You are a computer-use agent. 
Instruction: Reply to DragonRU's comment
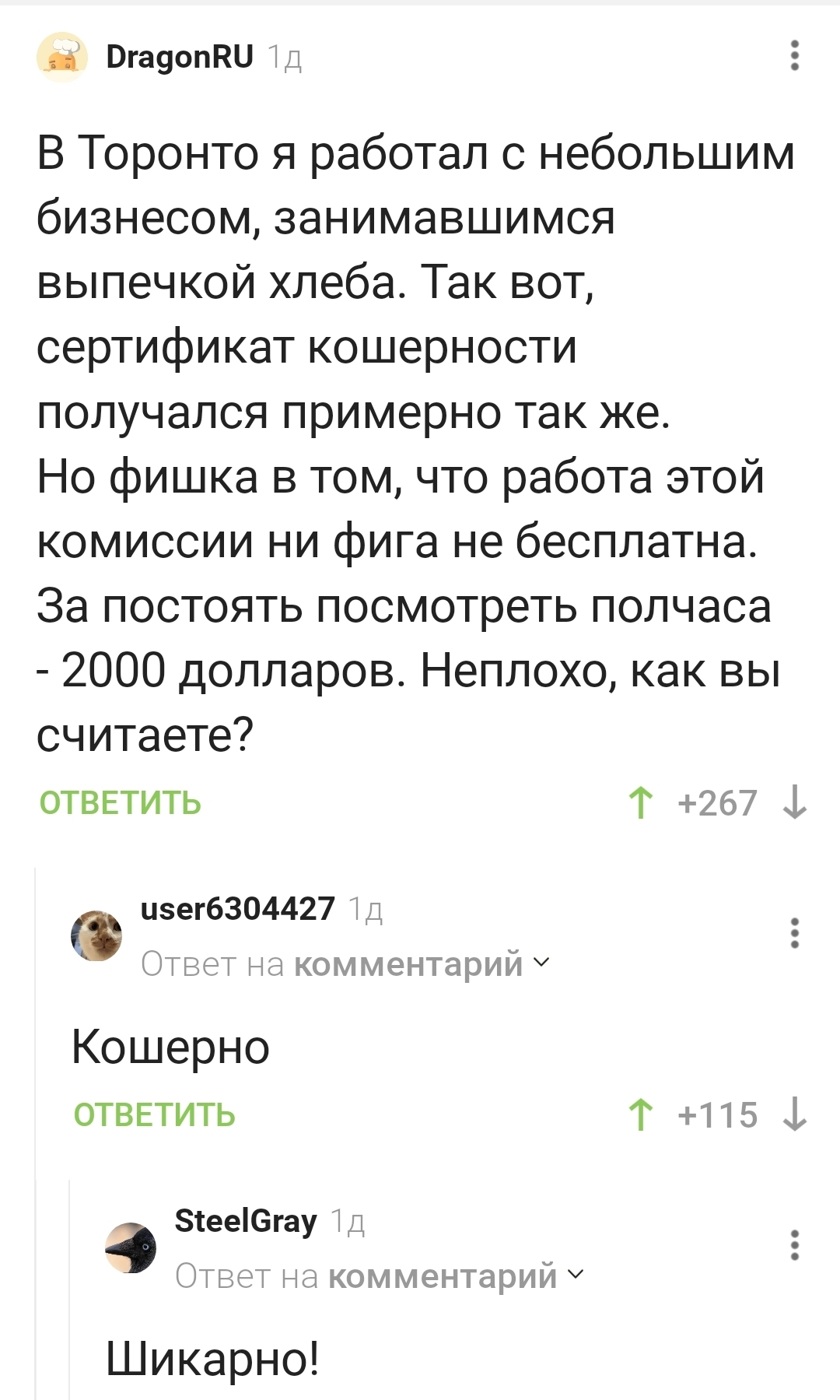[x=120, y=802]
